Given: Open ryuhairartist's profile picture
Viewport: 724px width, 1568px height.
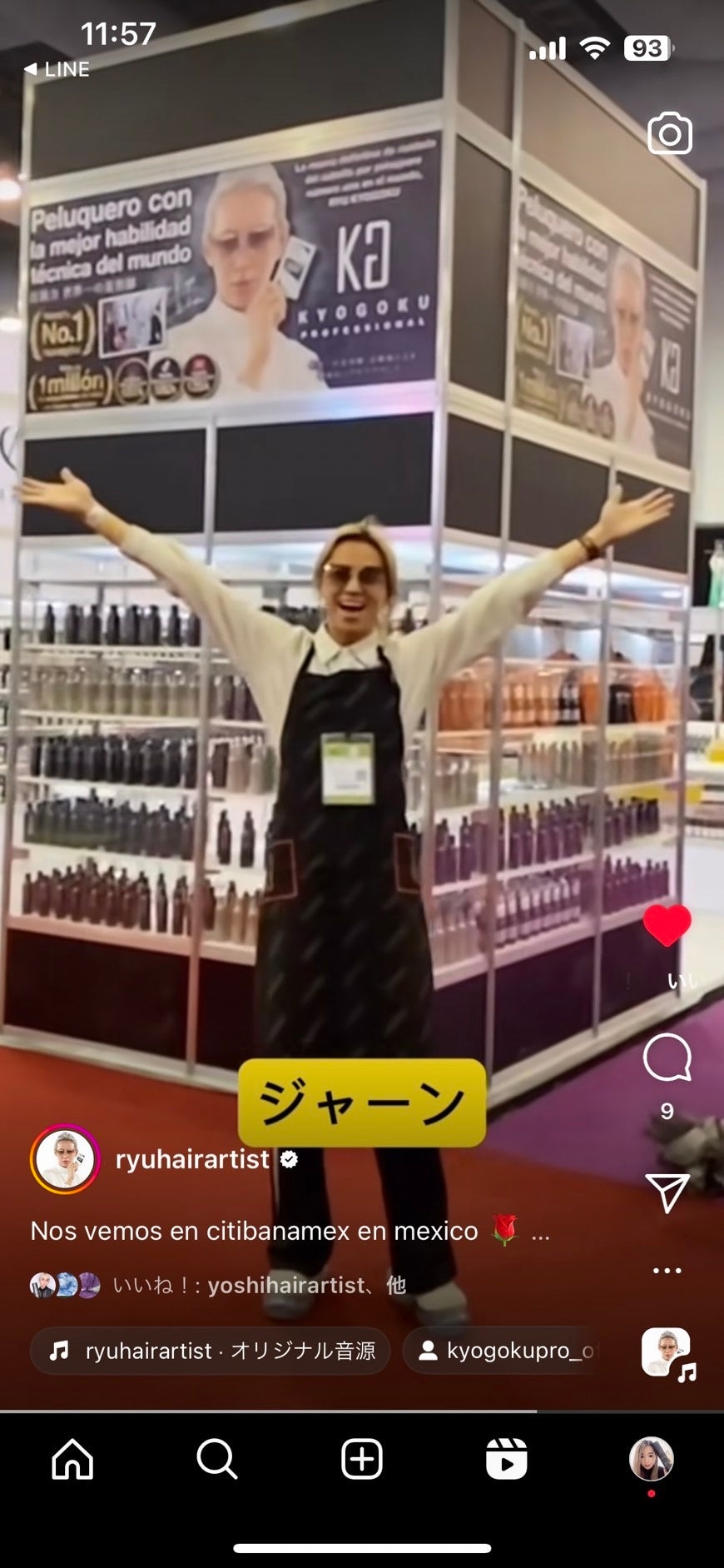Looking at the screenshot, I should [x=65, y=1159].
